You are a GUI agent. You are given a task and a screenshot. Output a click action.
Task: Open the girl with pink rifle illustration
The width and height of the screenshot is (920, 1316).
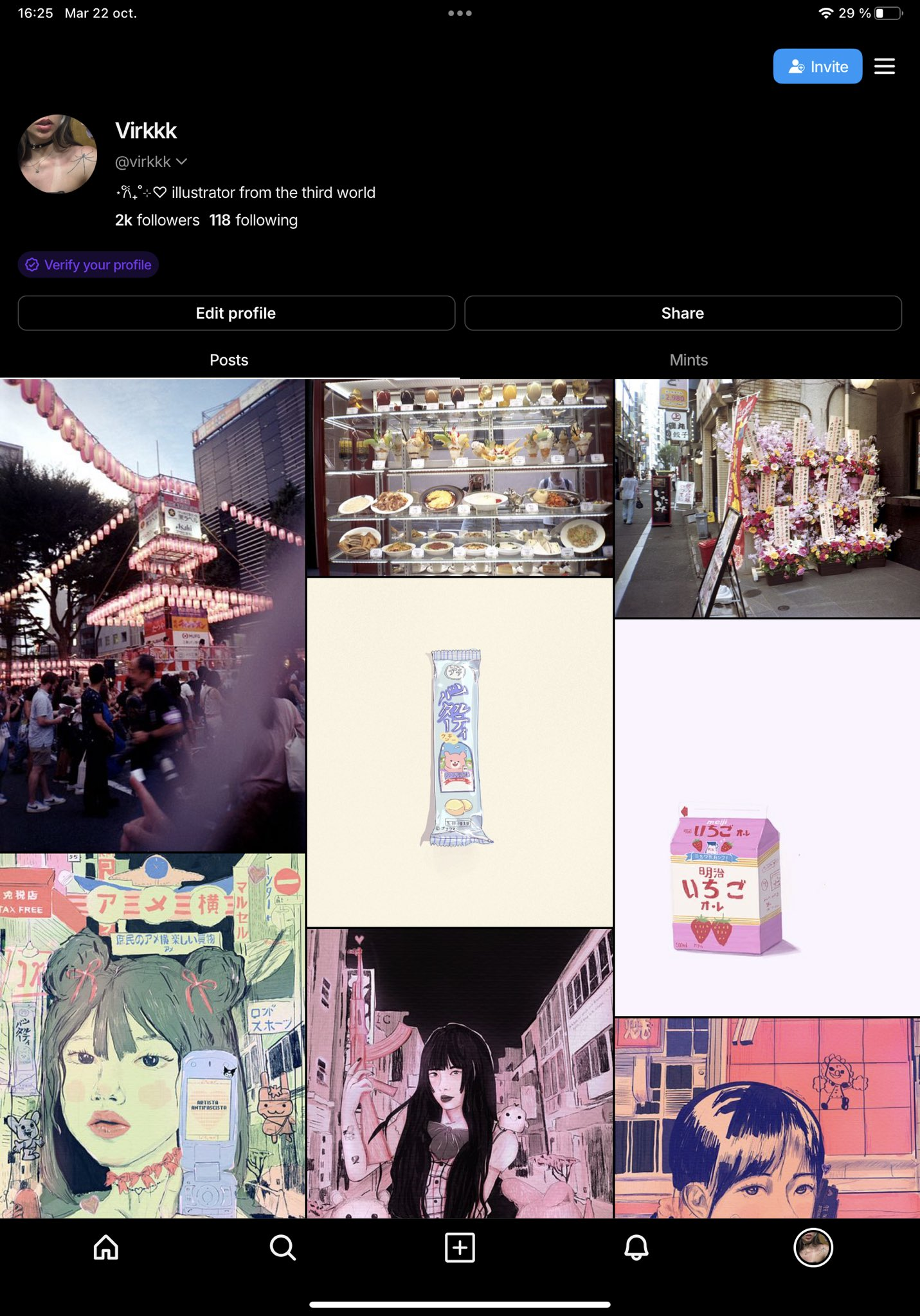pos(460,1073)
